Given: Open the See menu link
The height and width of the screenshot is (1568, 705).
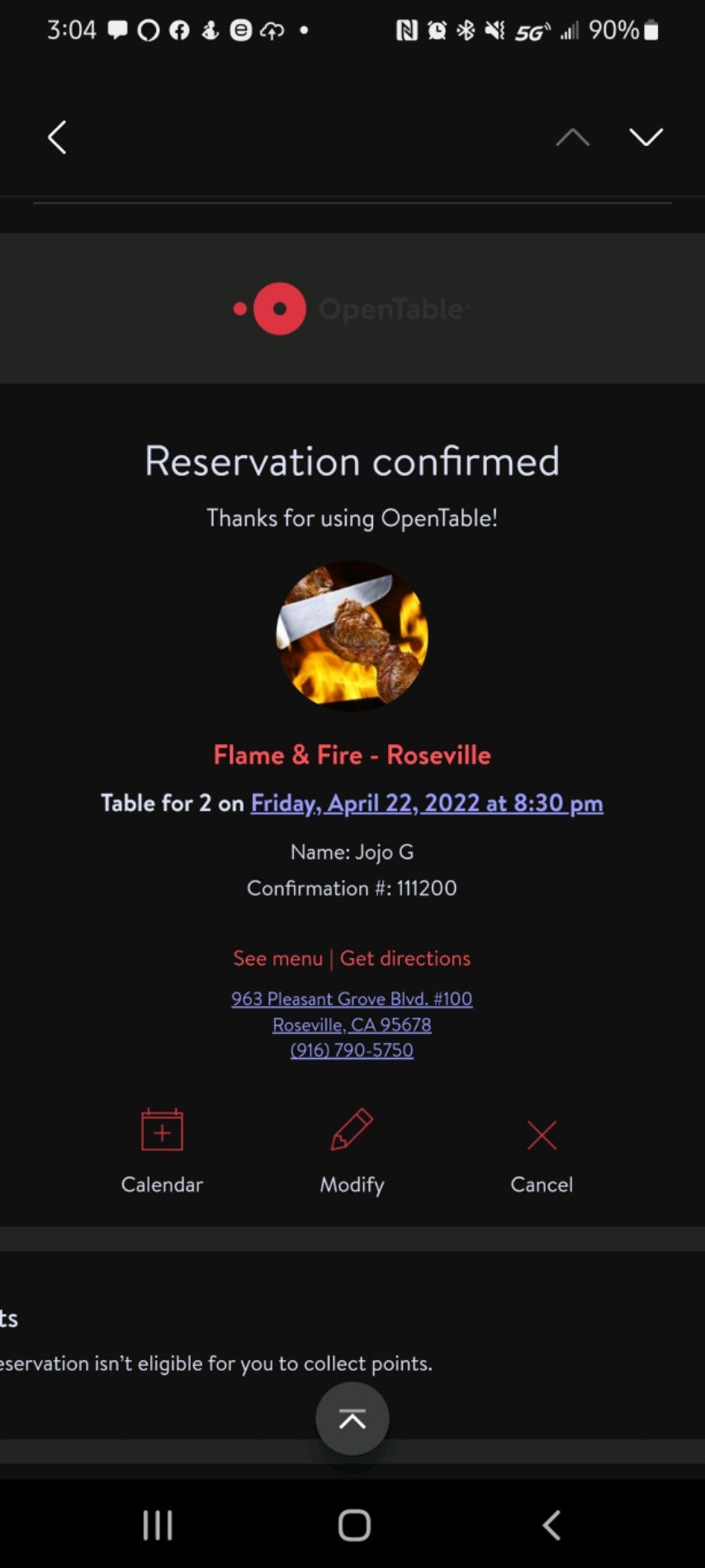Looking at the screenshot, I should (277, 958).
